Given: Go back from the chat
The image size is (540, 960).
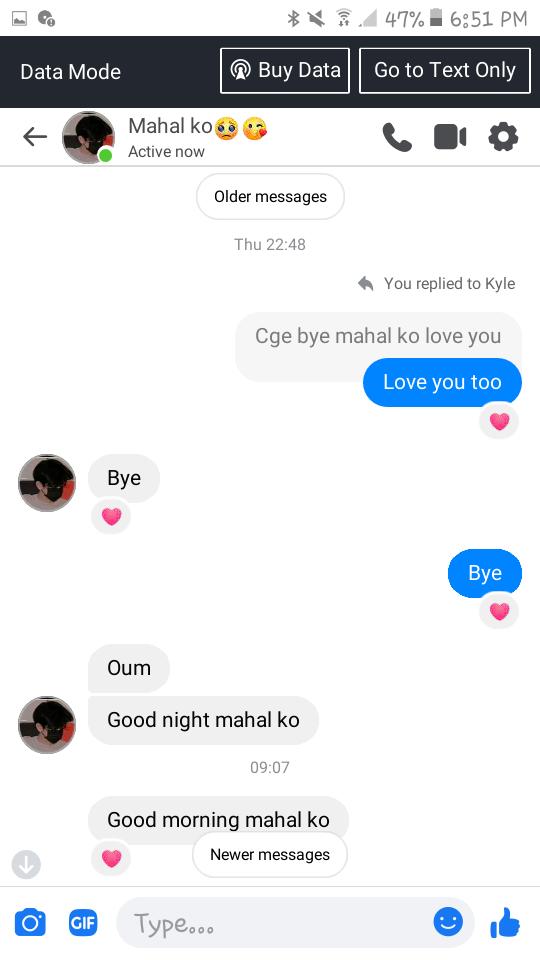Looking at the screenshot, I should click(35, 137).
